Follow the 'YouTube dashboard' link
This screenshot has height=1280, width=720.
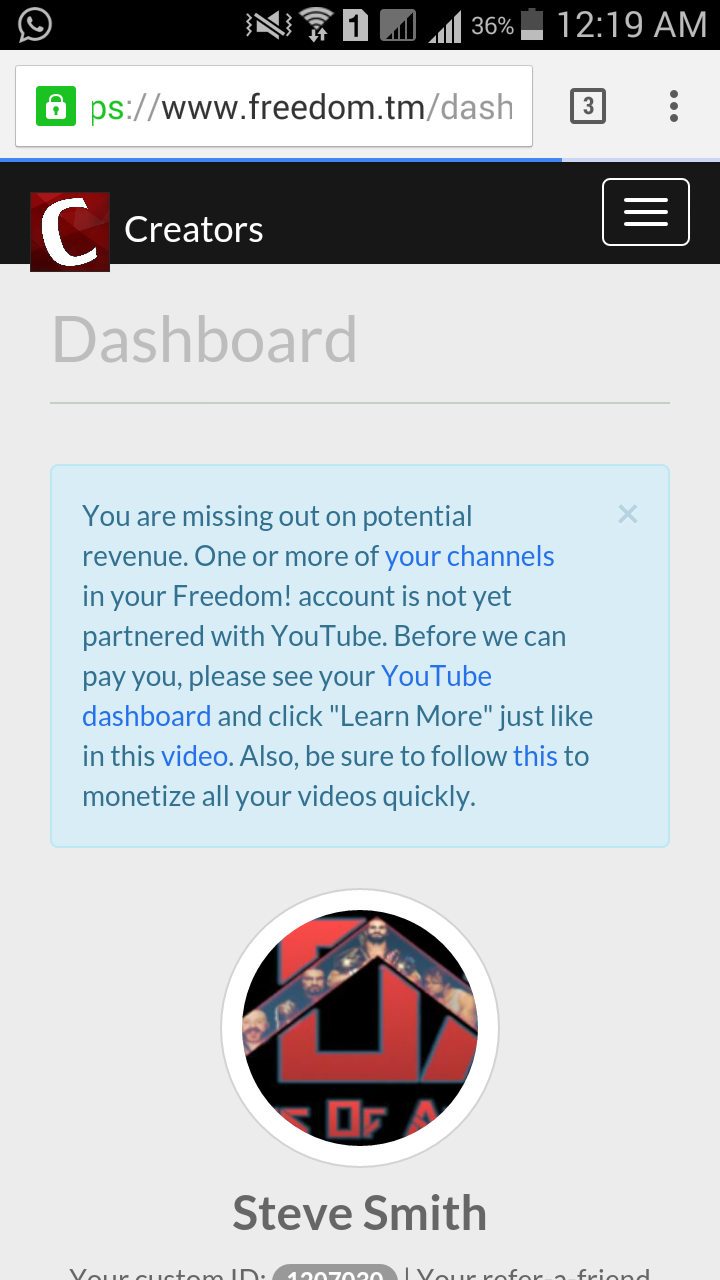(436, 677)
